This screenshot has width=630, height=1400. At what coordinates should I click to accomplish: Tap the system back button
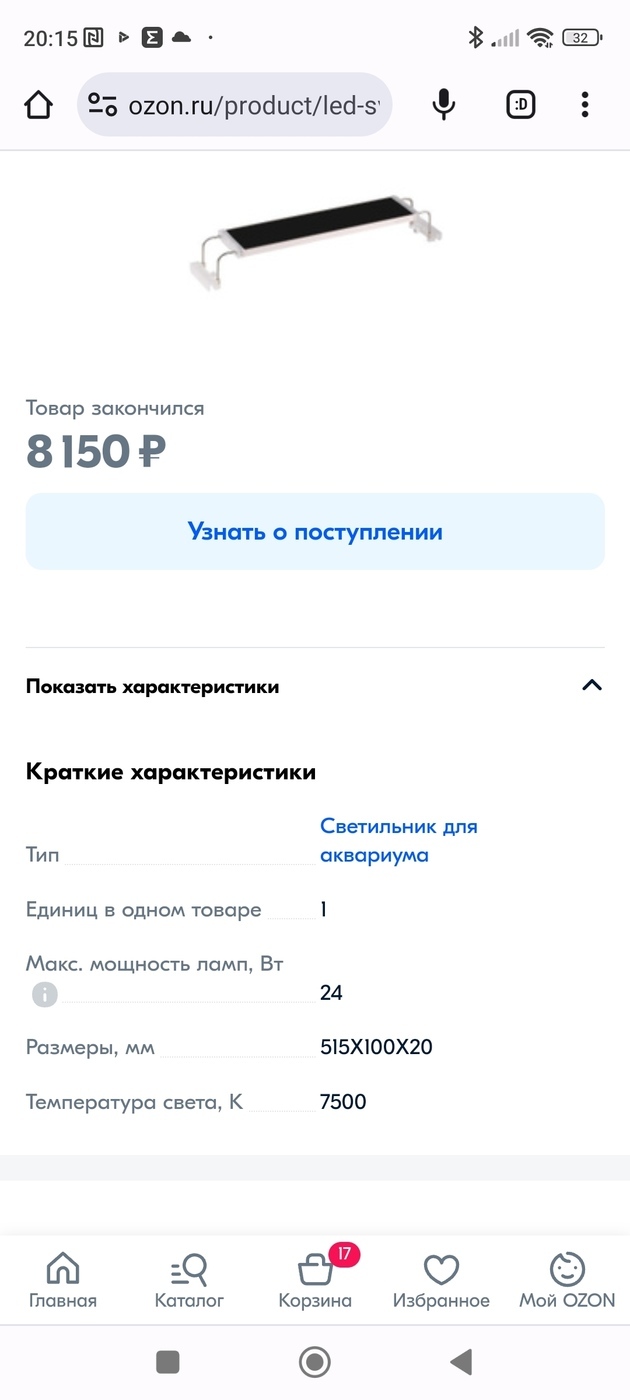(x=461, y=1362)
